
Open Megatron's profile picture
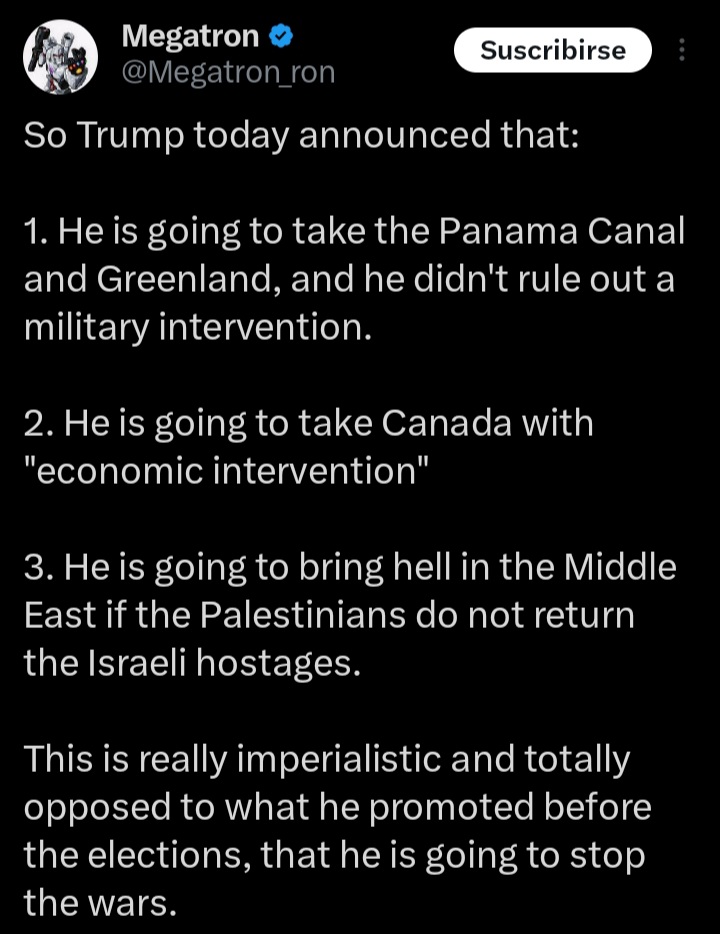(x=60, y=57)
